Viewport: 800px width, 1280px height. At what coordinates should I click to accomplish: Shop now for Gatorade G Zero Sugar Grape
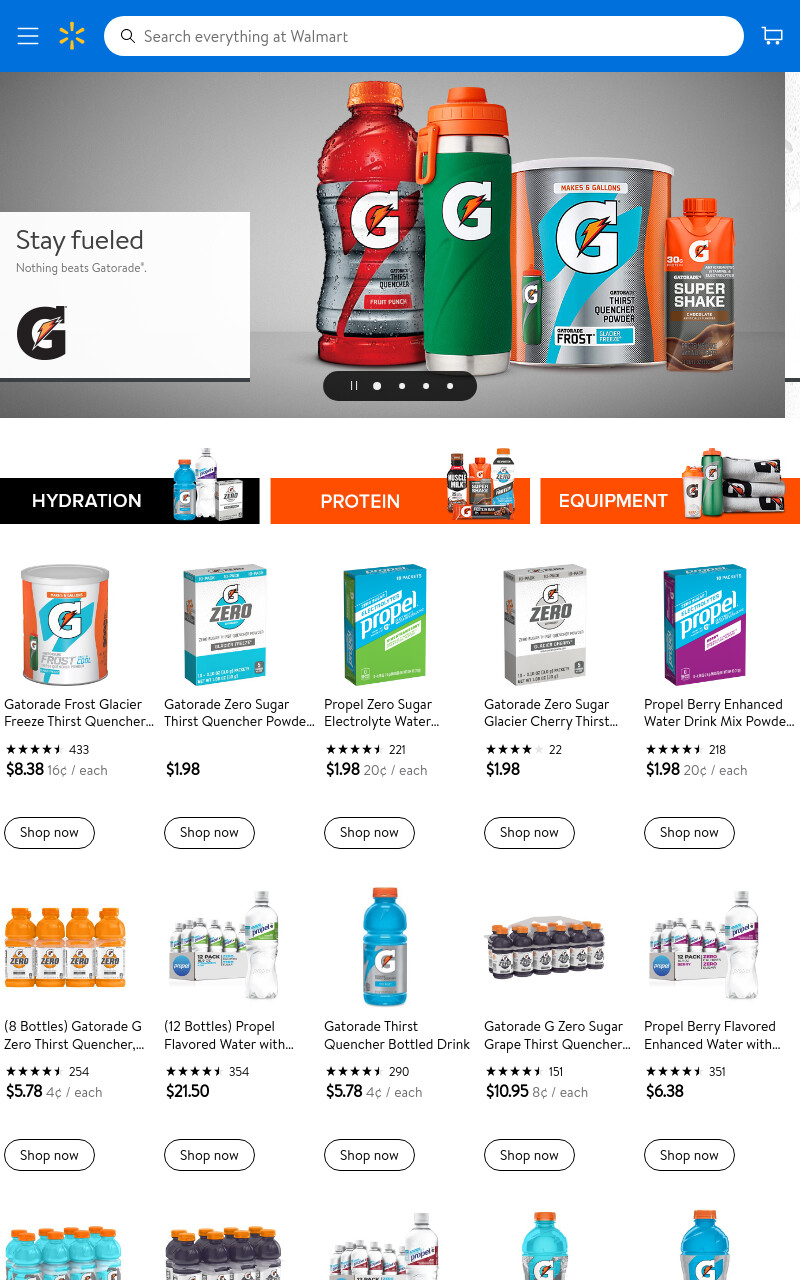pyautogui.click(x=529, y=1155)
